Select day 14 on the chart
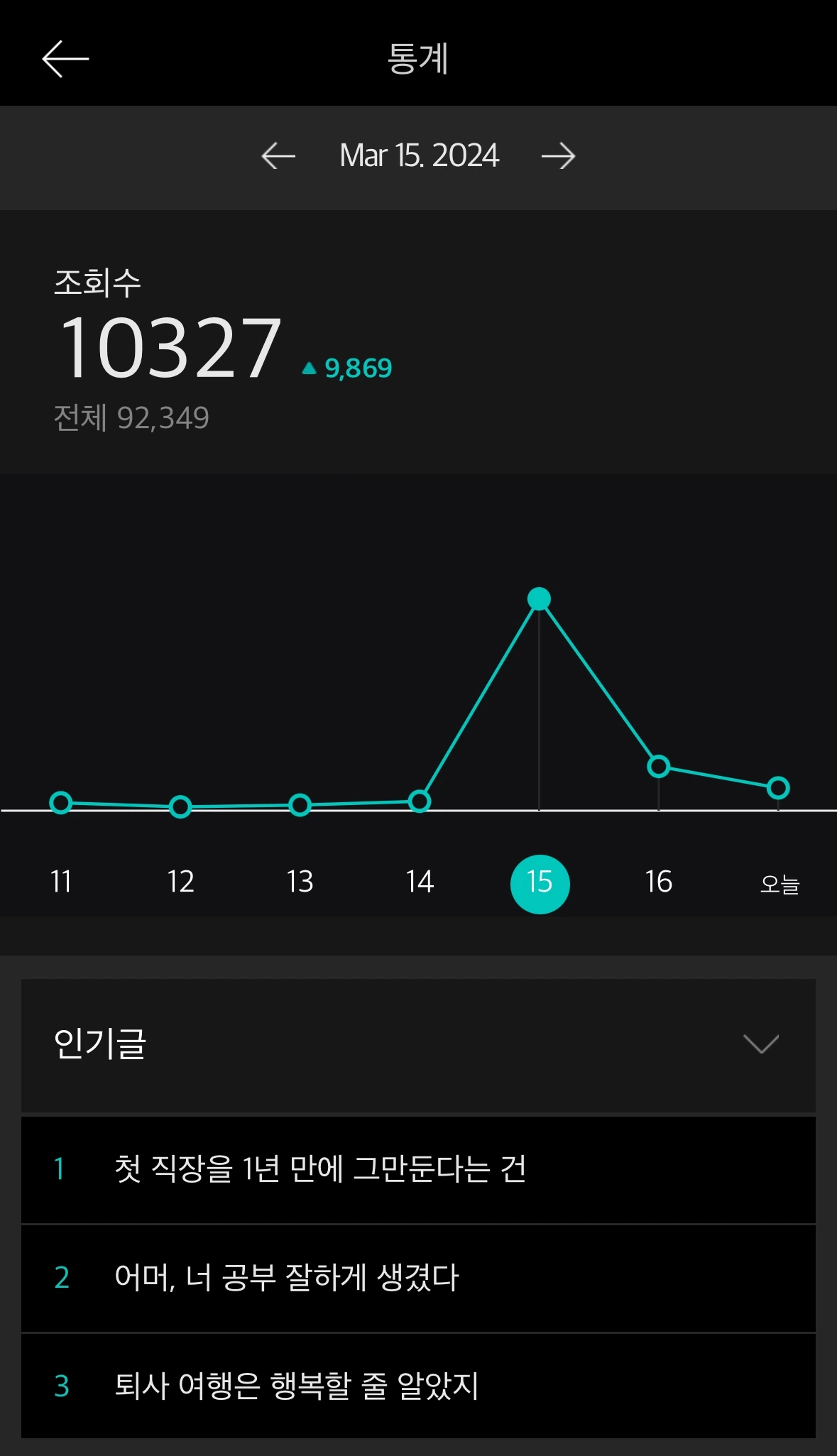The width and height of the screenshot is (837, 1456). click(420, 882)
